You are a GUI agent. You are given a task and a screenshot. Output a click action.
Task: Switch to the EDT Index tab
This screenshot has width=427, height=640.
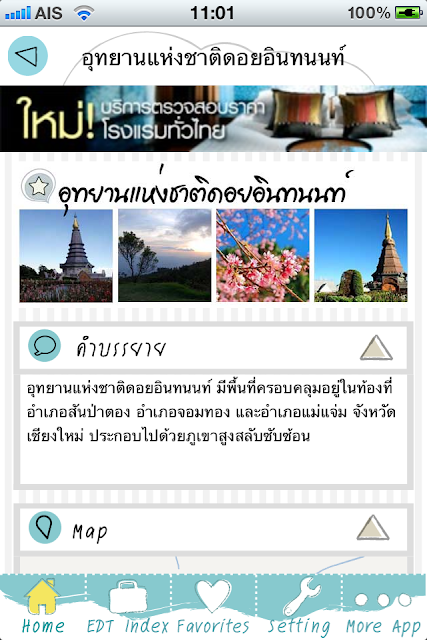pyautogui.click(x=128, y=607)
